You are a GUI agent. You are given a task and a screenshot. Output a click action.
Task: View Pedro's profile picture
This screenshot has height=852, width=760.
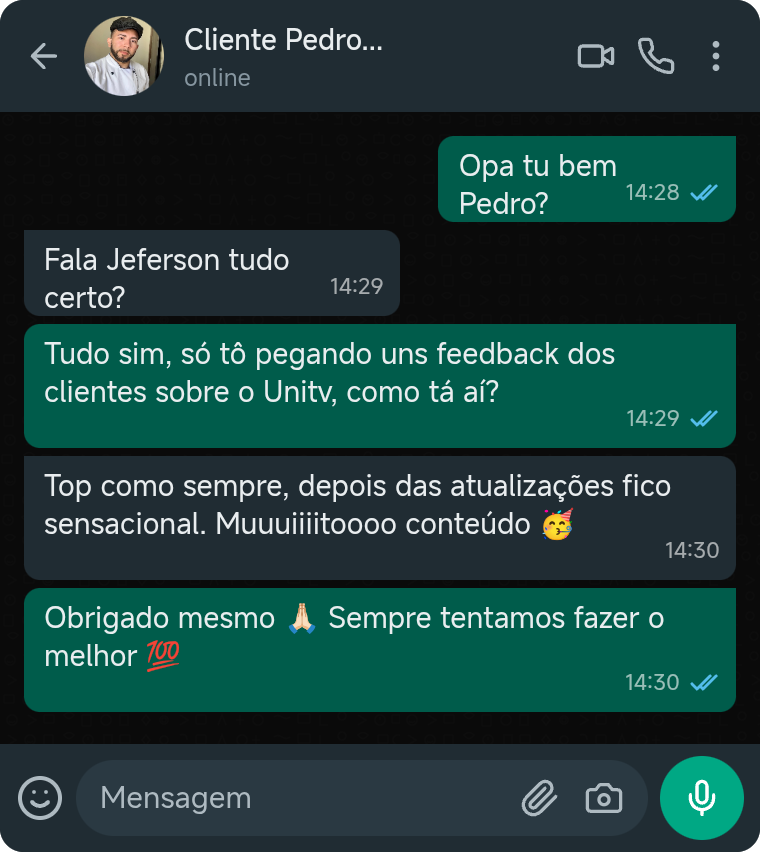pos(124,56)
